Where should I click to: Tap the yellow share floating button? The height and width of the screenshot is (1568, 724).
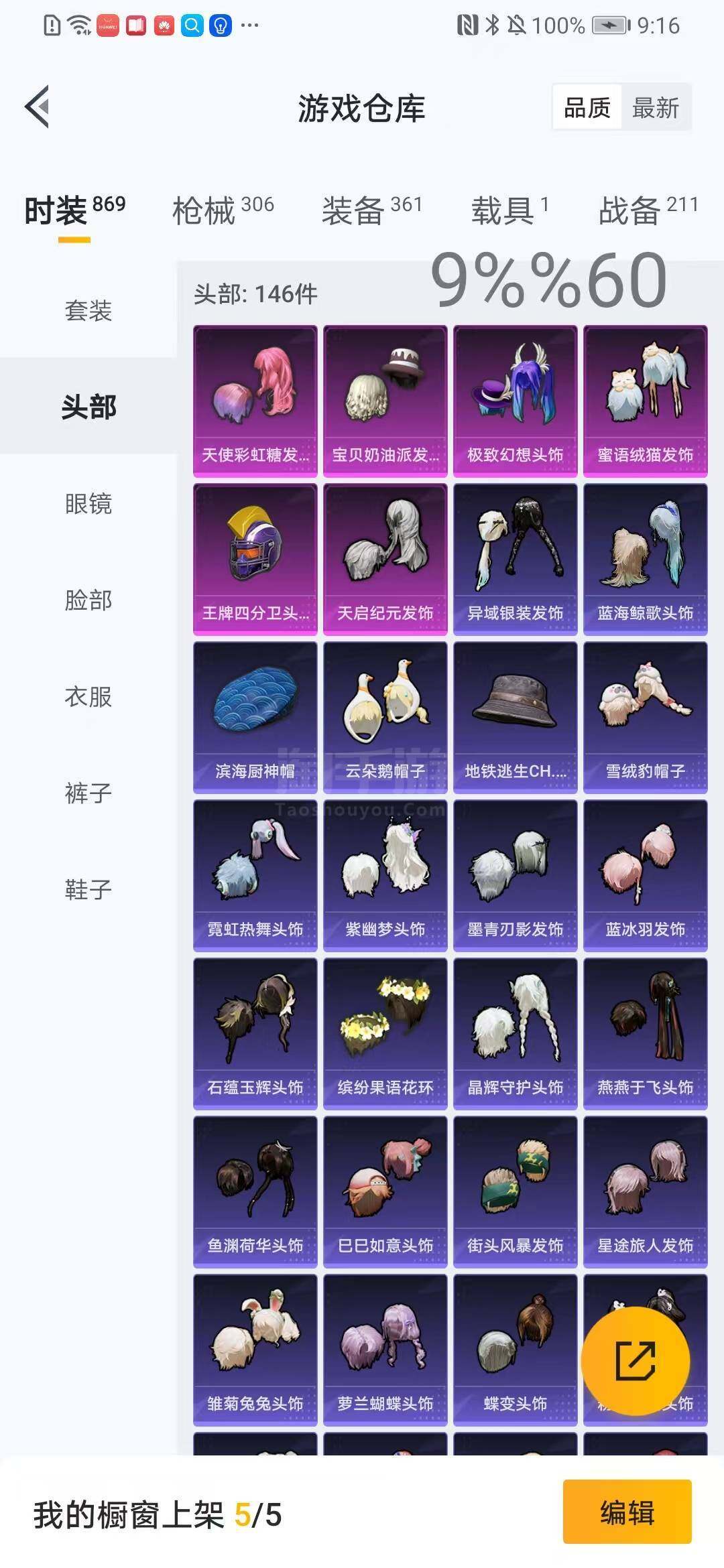pos(635,1360)
